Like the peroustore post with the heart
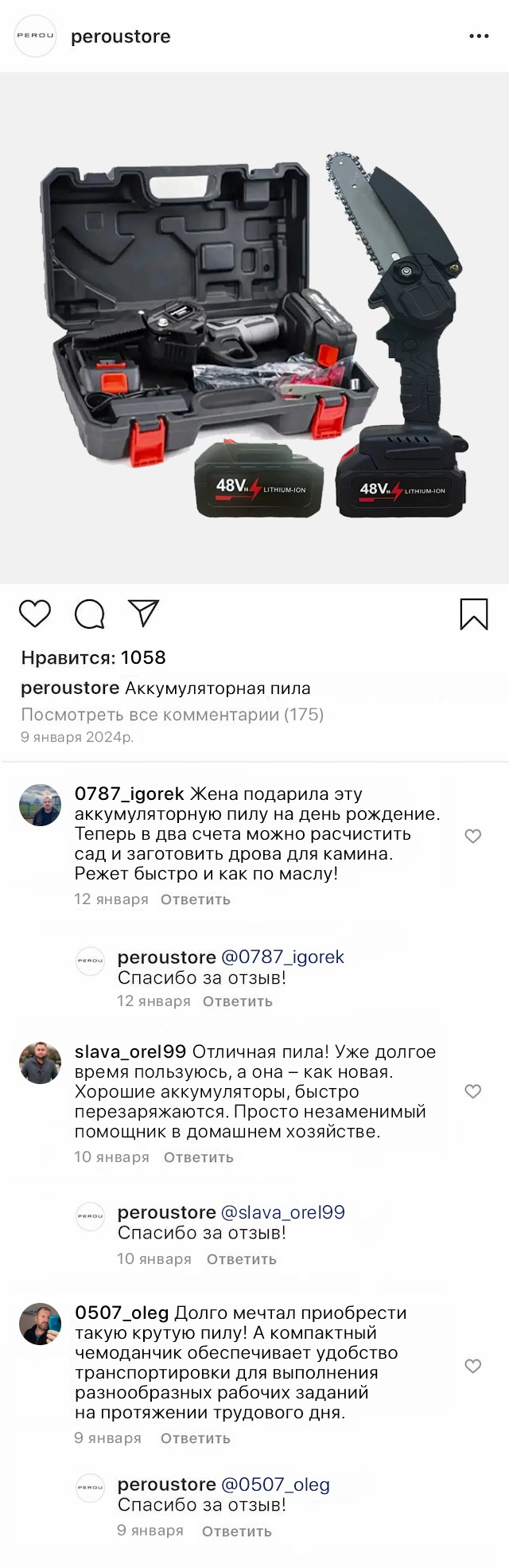 35,614
